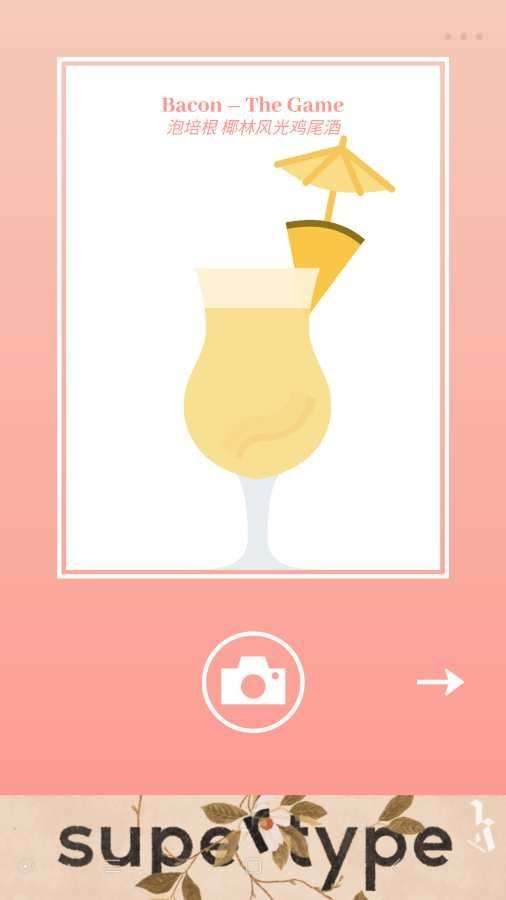Screen dimensions: 506x900
Task: Open the Bacon – The Game cocktail card
Action: point(253,317)
